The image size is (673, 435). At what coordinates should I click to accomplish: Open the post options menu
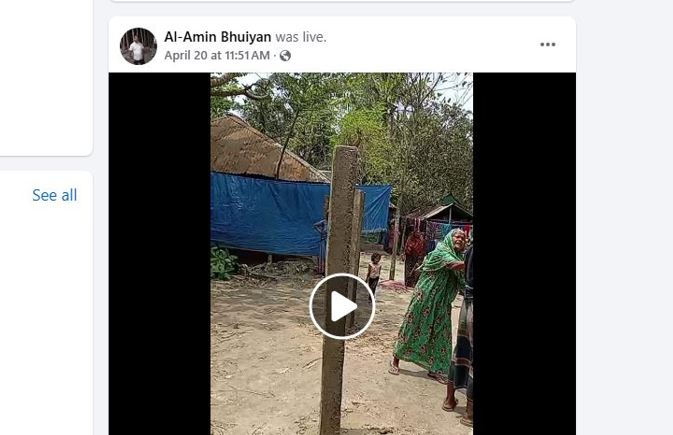[x=547, y=45]
